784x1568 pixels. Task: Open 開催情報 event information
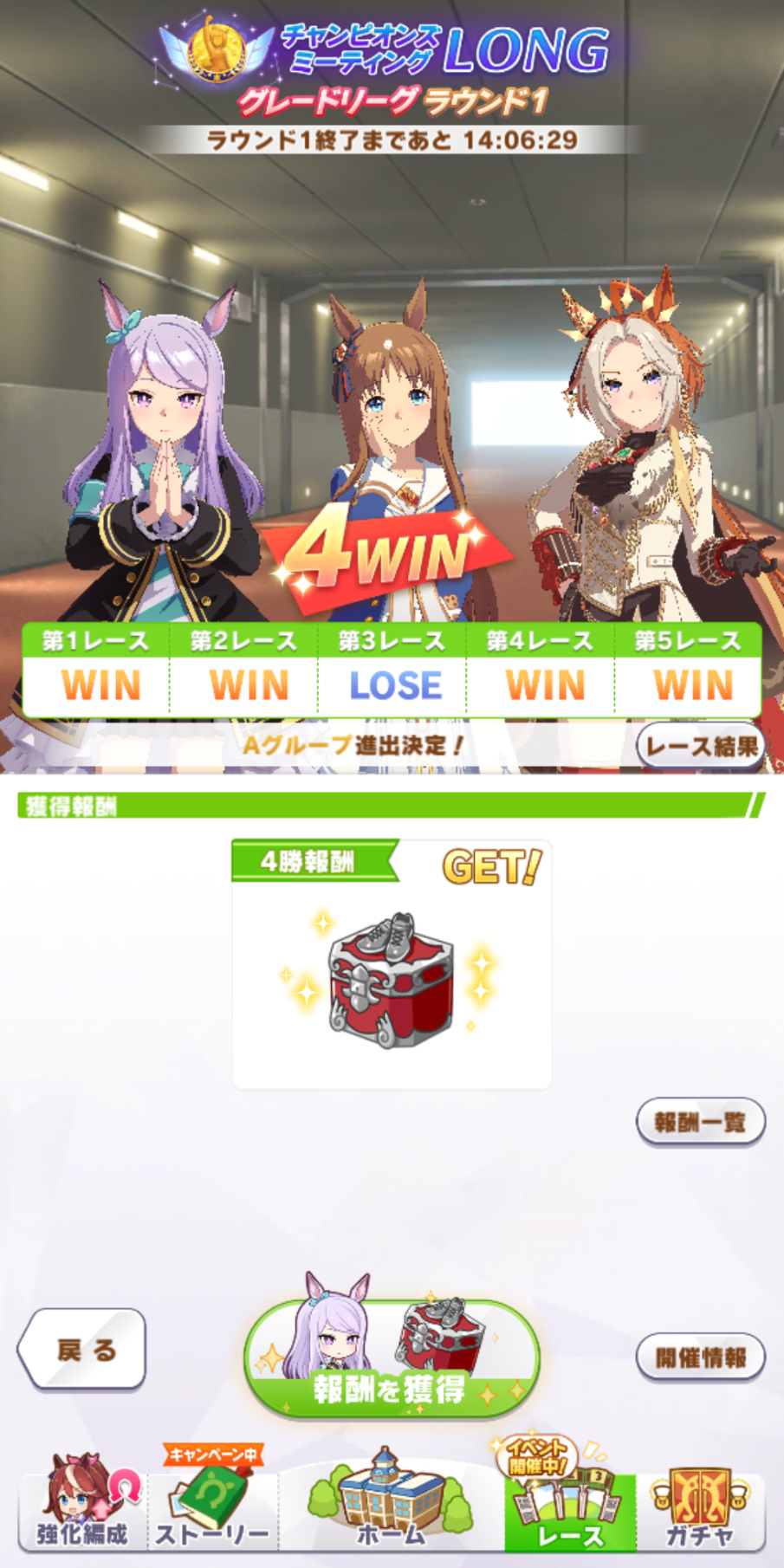click(x=701, y=1357)
